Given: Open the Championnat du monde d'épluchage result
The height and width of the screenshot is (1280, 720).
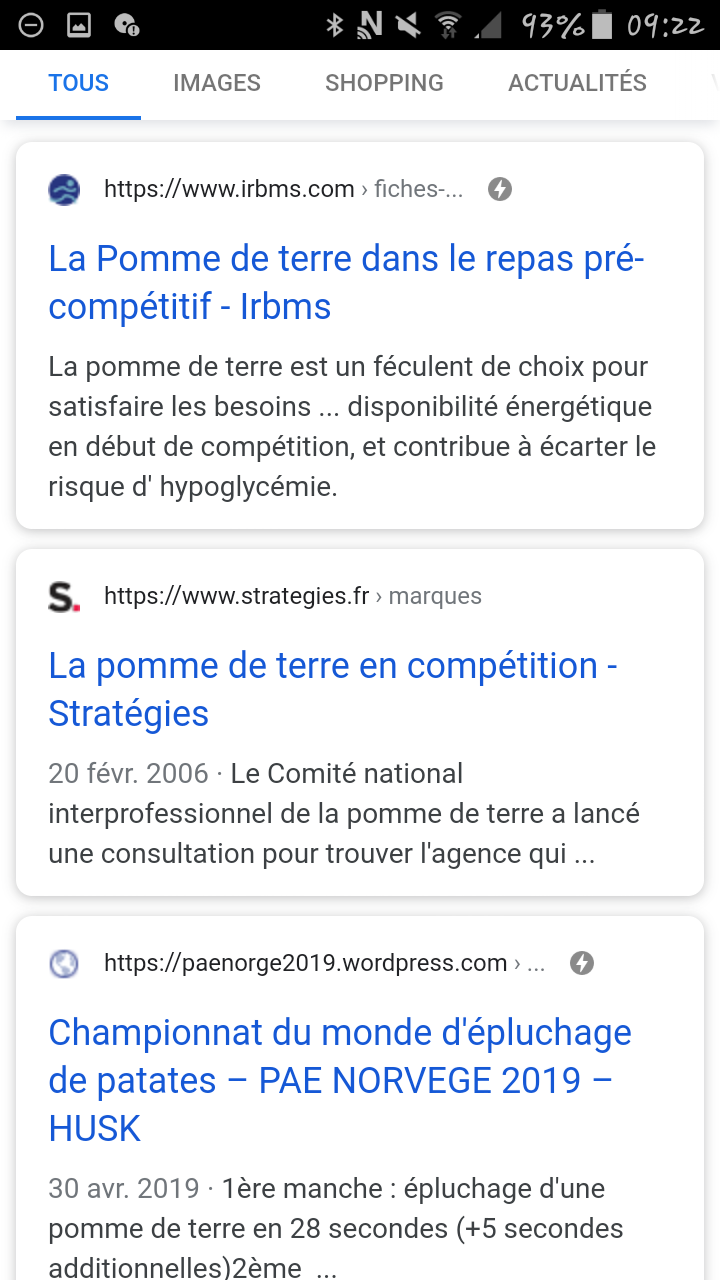Looking at the screenshot, I should [x=340, y=1080].
